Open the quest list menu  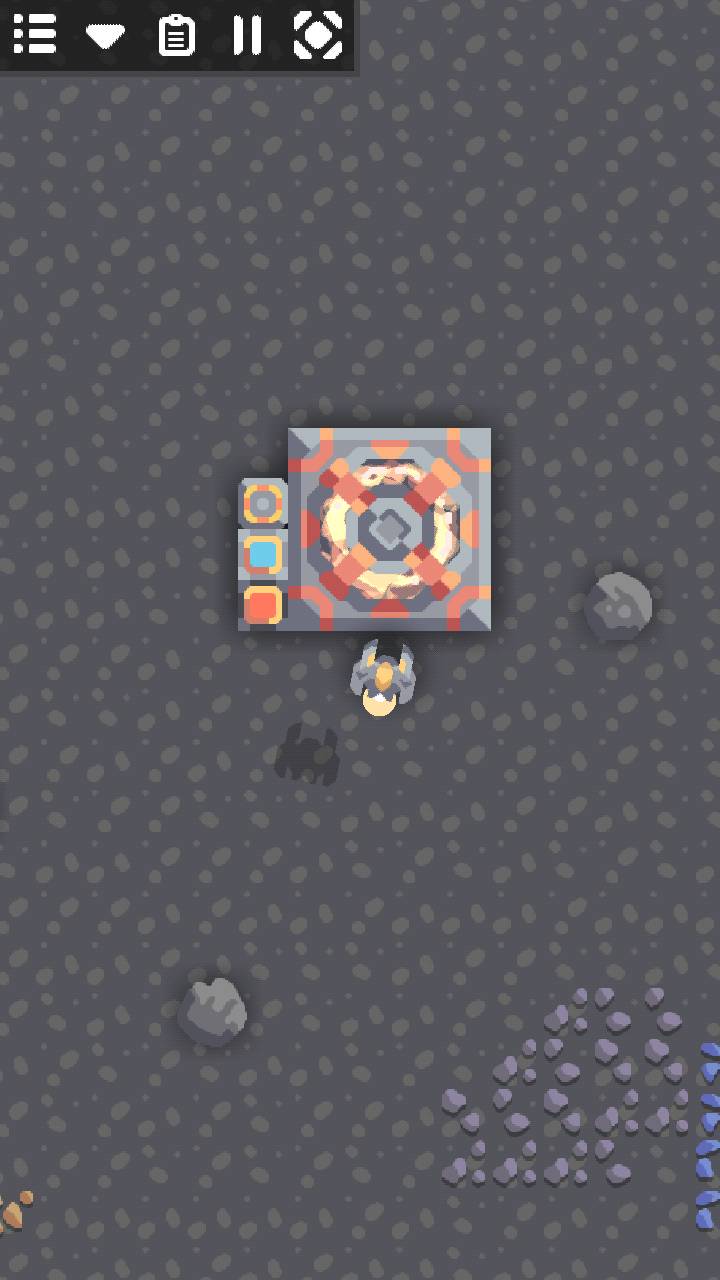click(x=35, y=35)
